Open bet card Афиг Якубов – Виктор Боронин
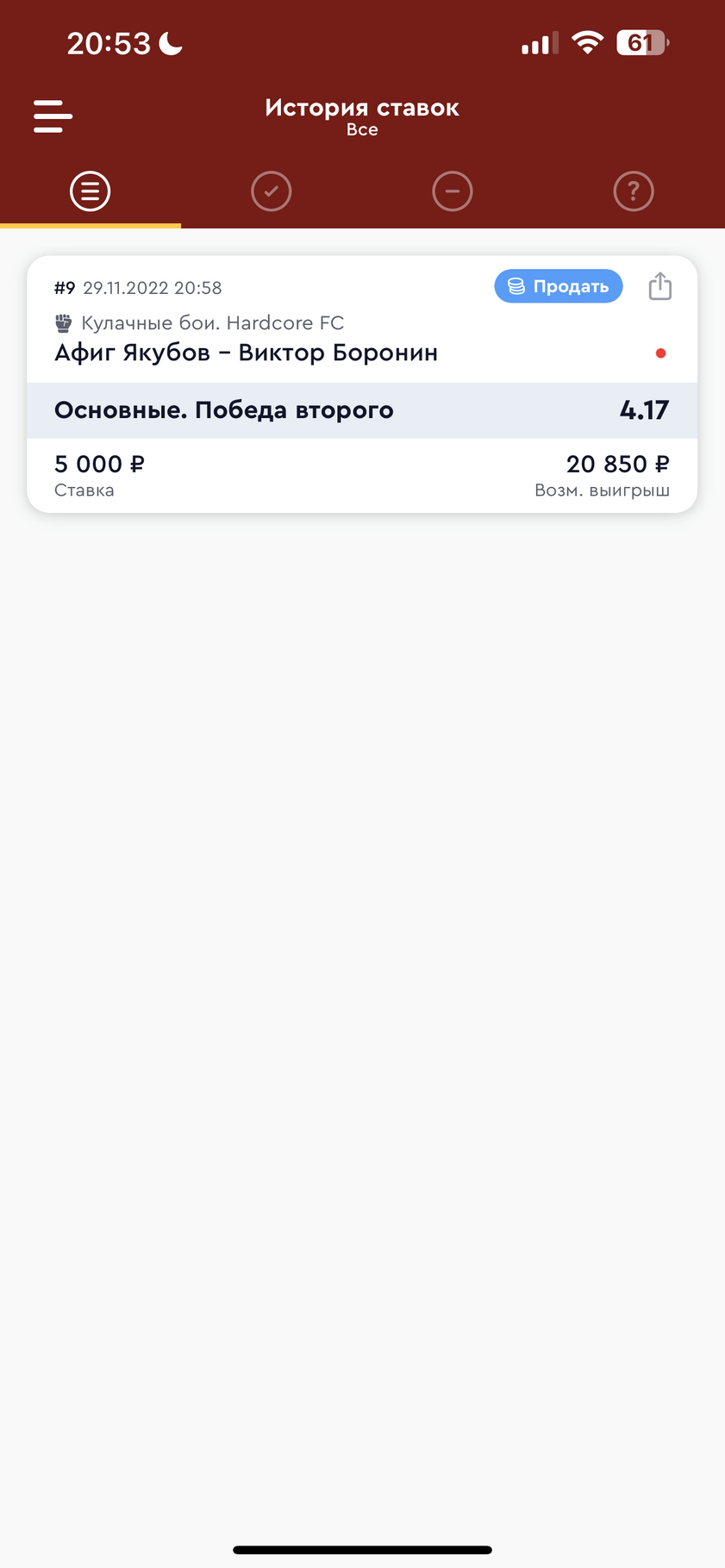 (362, 384)
